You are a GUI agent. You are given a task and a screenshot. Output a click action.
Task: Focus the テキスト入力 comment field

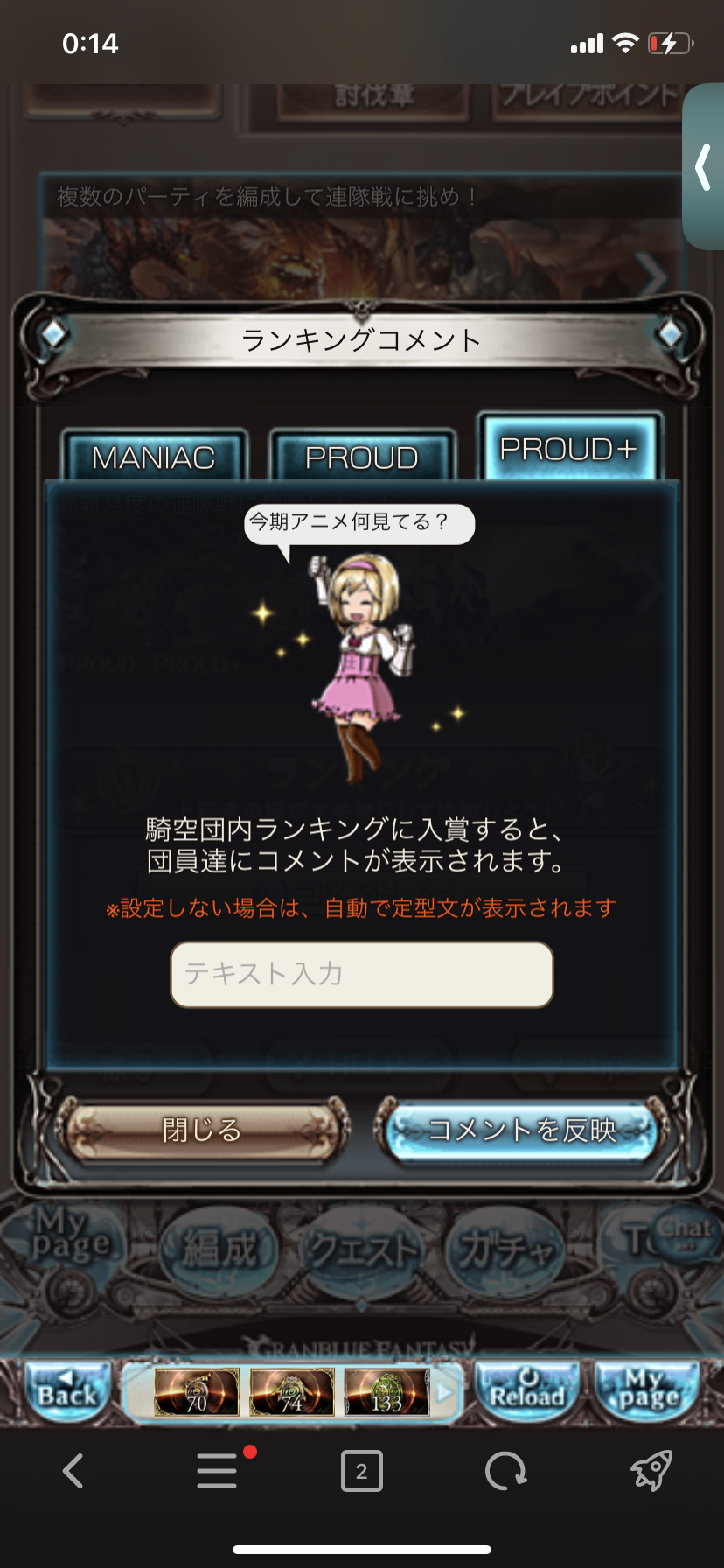[362, 974]
